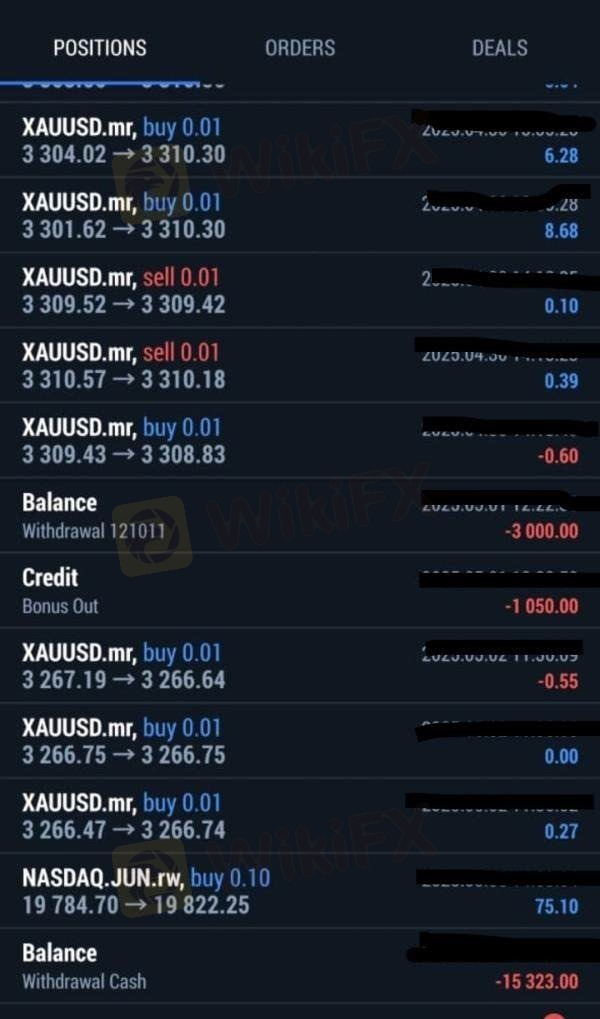Expand the XAUUSD buy opened at 3 301.62
Image resolution: width=600 pixels, height=1019 pixels.
pos(300,215)
